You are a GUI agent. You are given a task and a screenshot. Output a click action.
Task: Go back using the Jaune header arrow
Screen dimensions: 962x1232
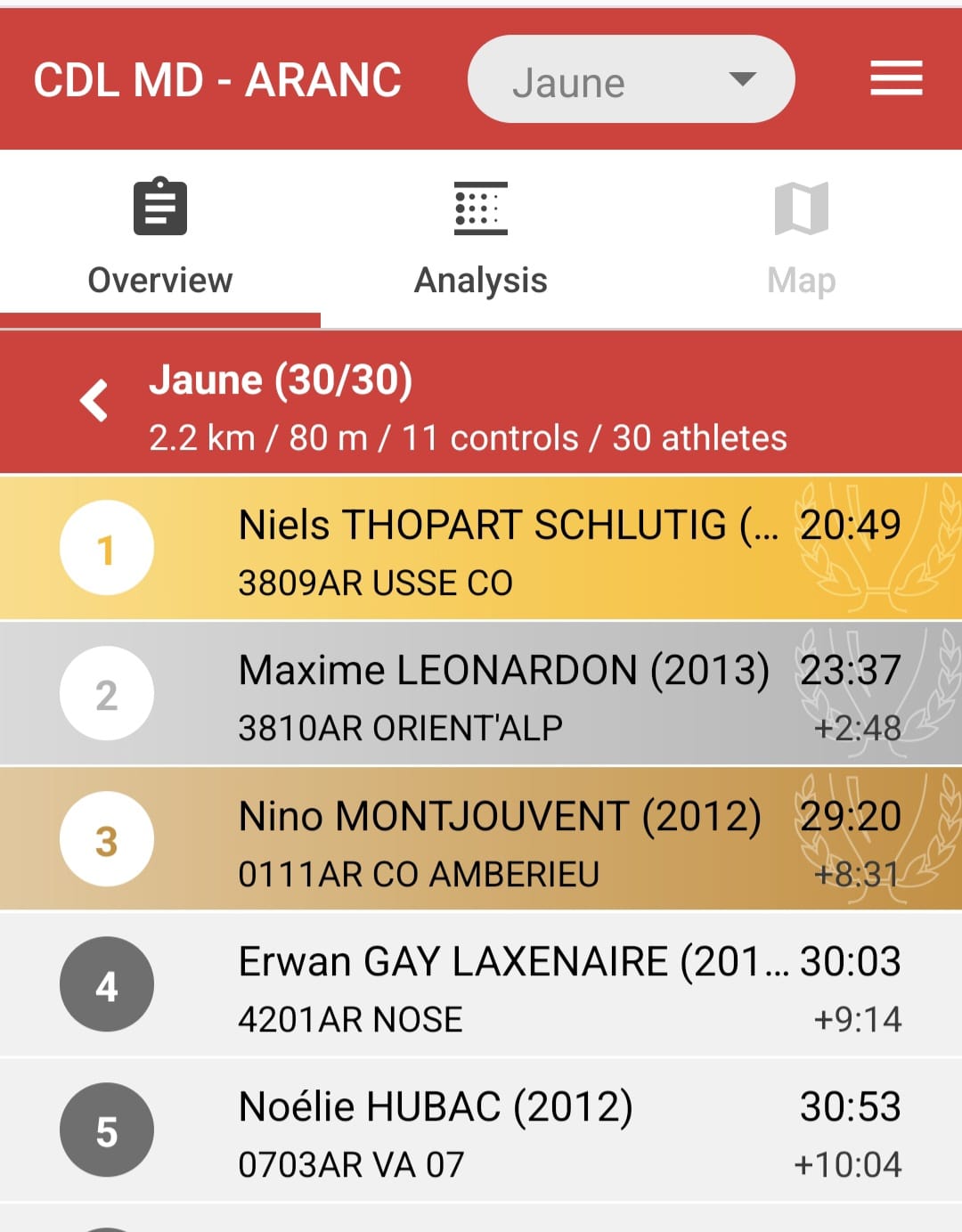94,401
